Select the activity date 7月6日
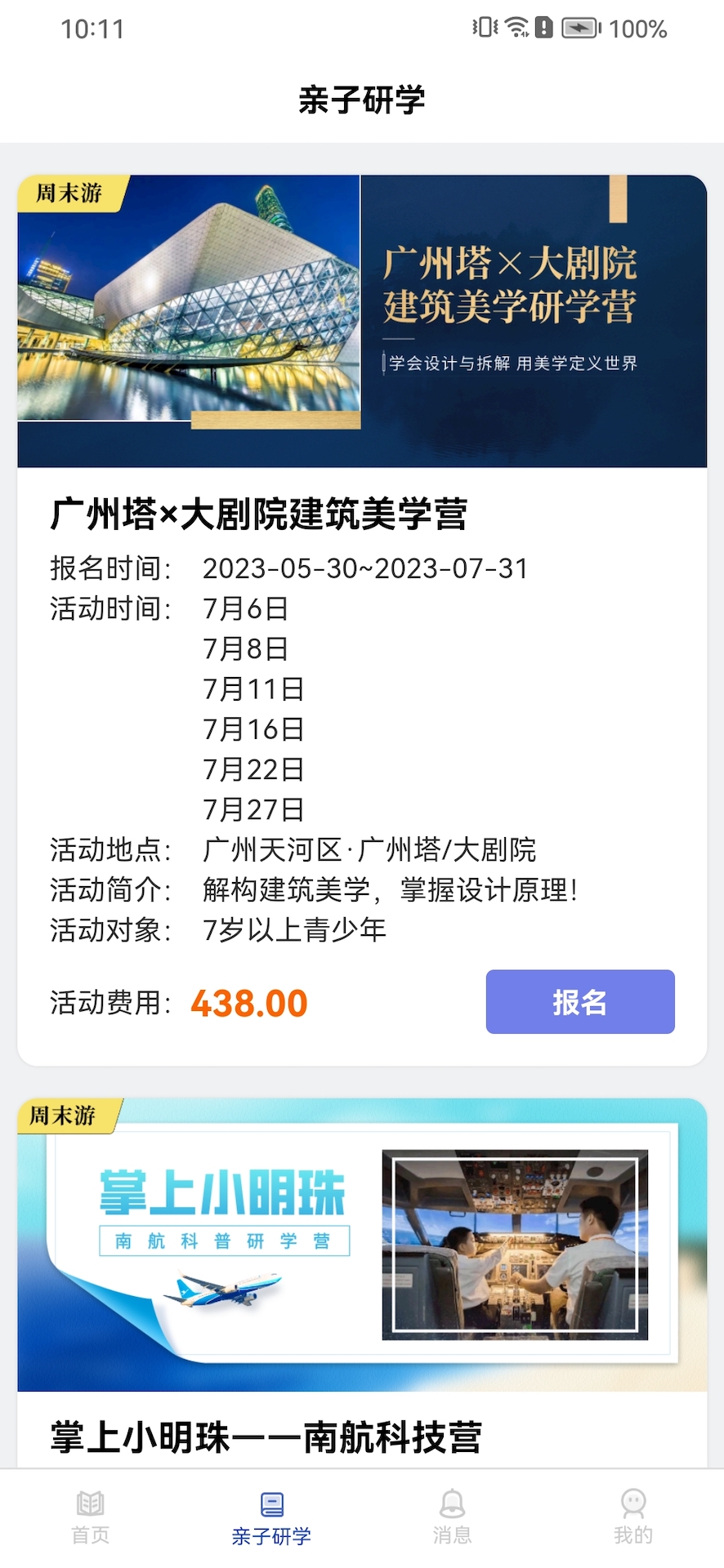The image size is (724, 1568). pyautogui.click(x=246, y=608)
